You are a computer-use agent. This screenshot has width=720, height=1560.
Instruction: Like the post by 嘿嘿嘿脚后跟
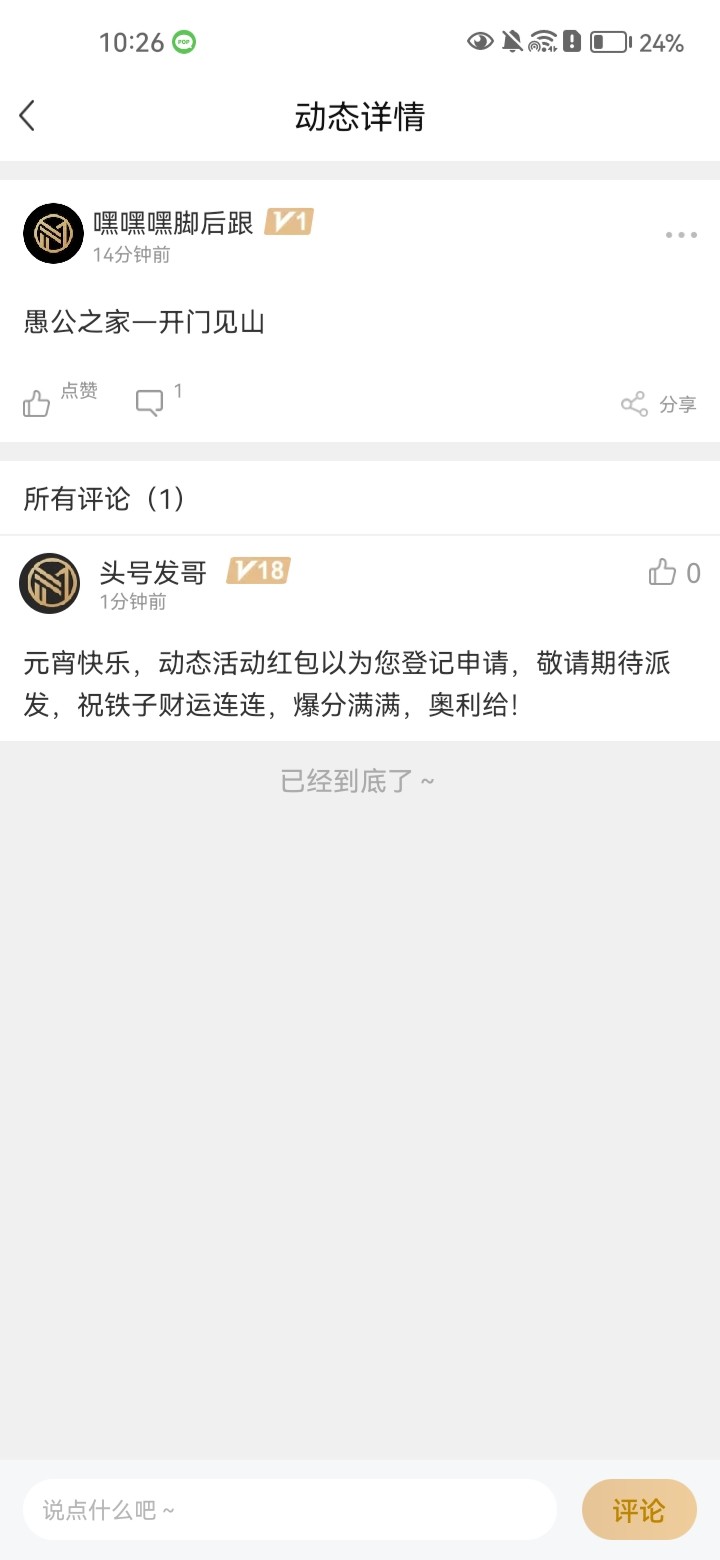click(x=38, y=403)
